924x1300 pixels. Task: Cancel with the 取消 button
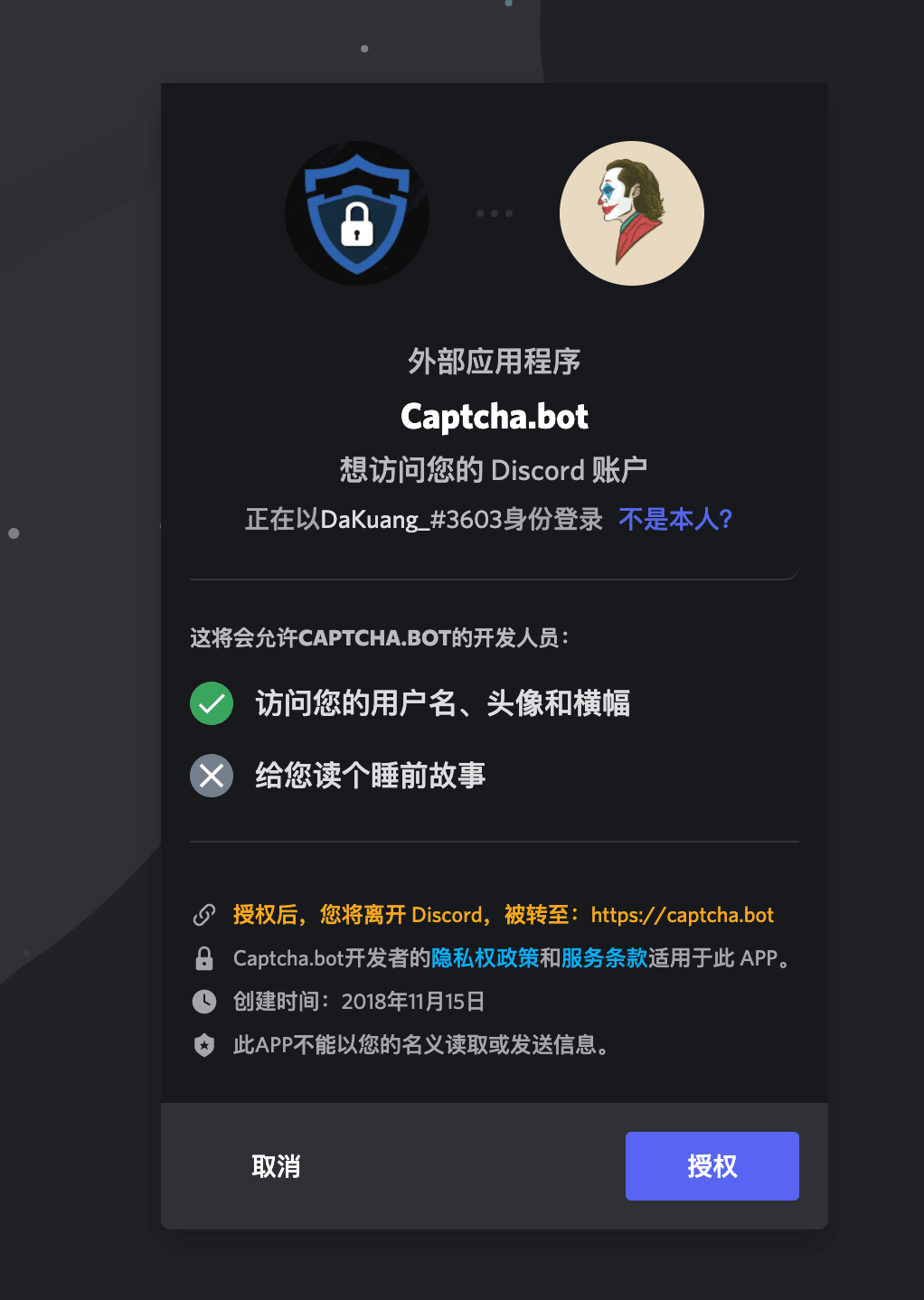click(x=276, y=1166)
